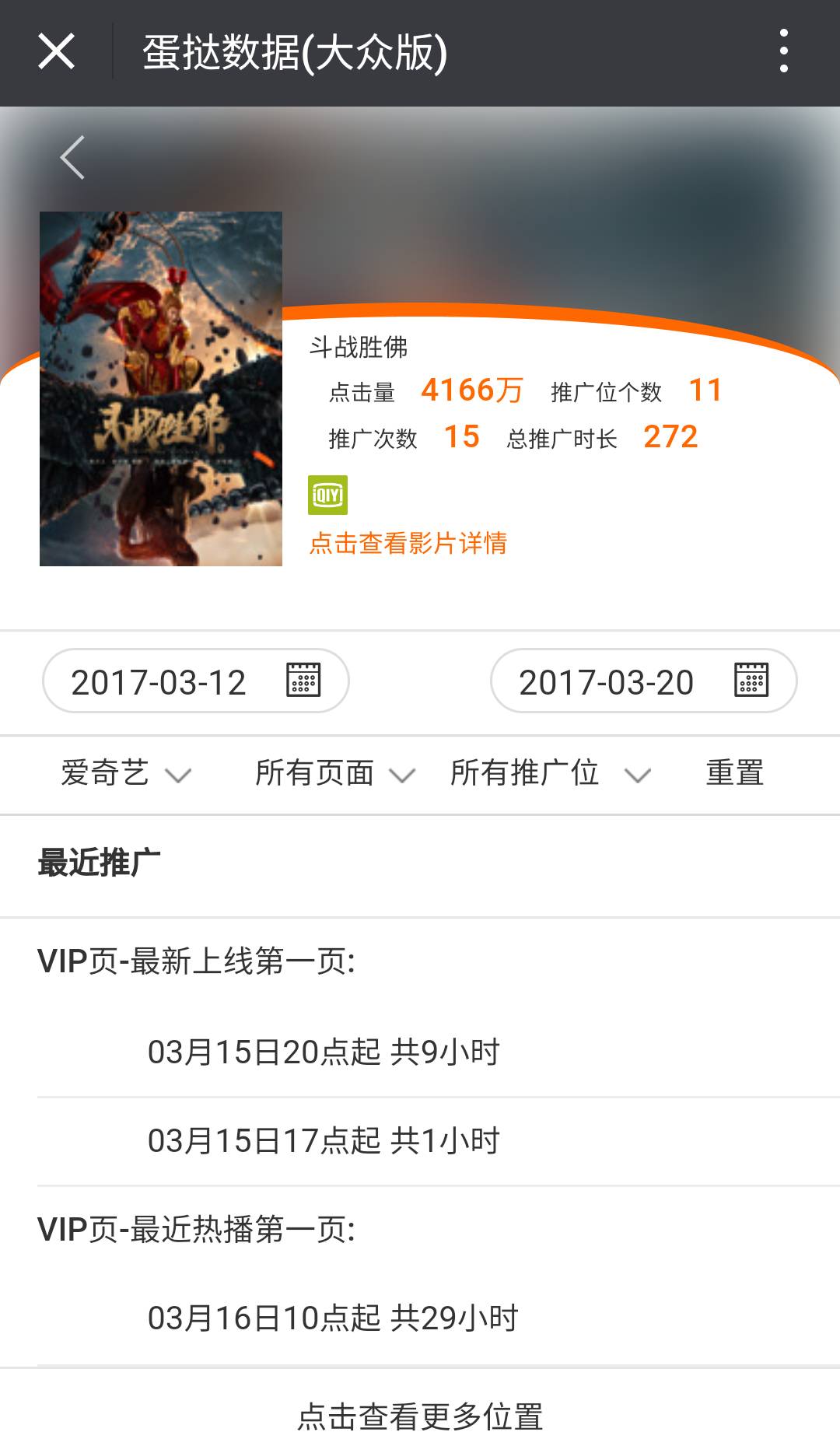This screenshot has width=840, height=1432.
Task: Tap 重置 to reset filters
Action: coord(735,774)
